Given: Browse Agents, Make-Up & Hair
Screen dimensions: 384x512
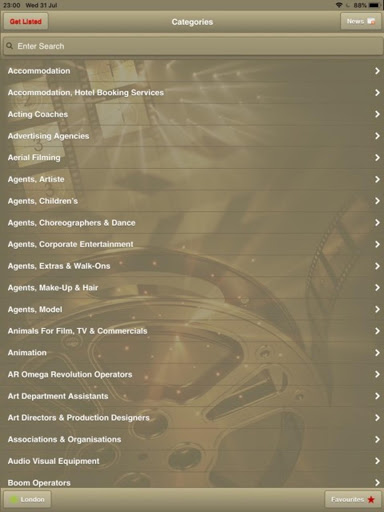Looking at the screenshot, I should click(192, 287).
